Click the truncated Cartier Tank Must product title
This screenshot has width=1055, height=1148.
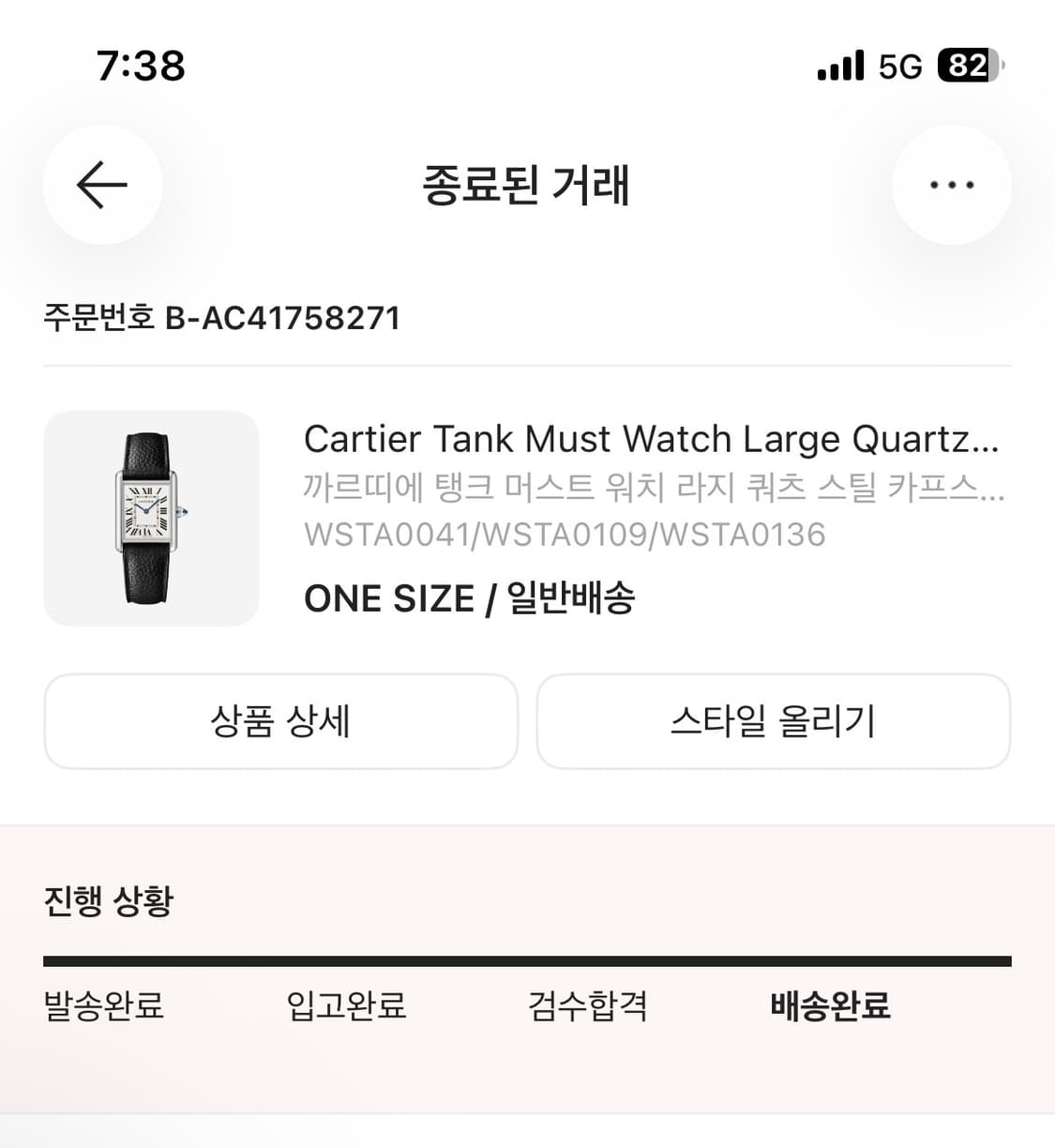(651, 439)
